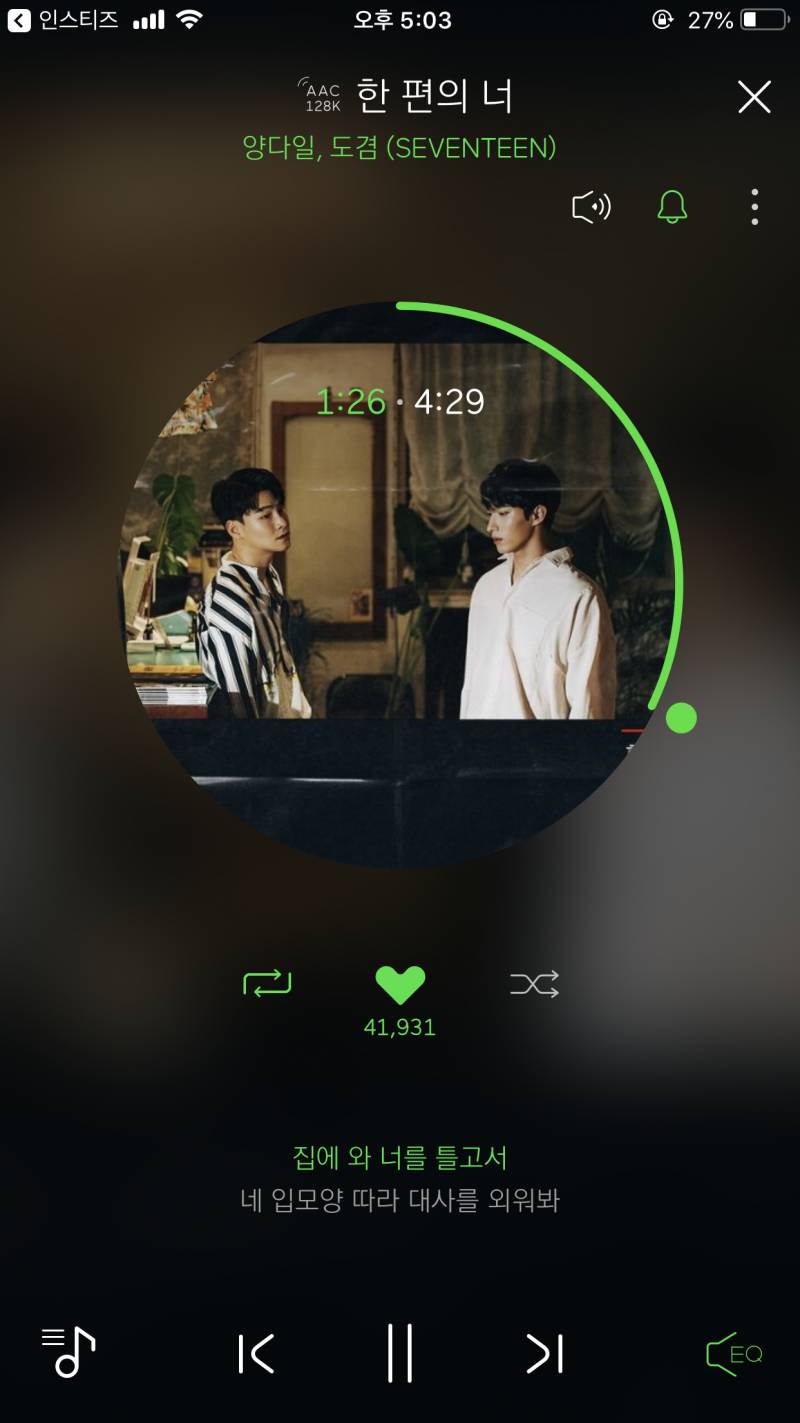This screenshot has height=1423, width=800.
Task: Close the music player screen
Action: [754, 97]
